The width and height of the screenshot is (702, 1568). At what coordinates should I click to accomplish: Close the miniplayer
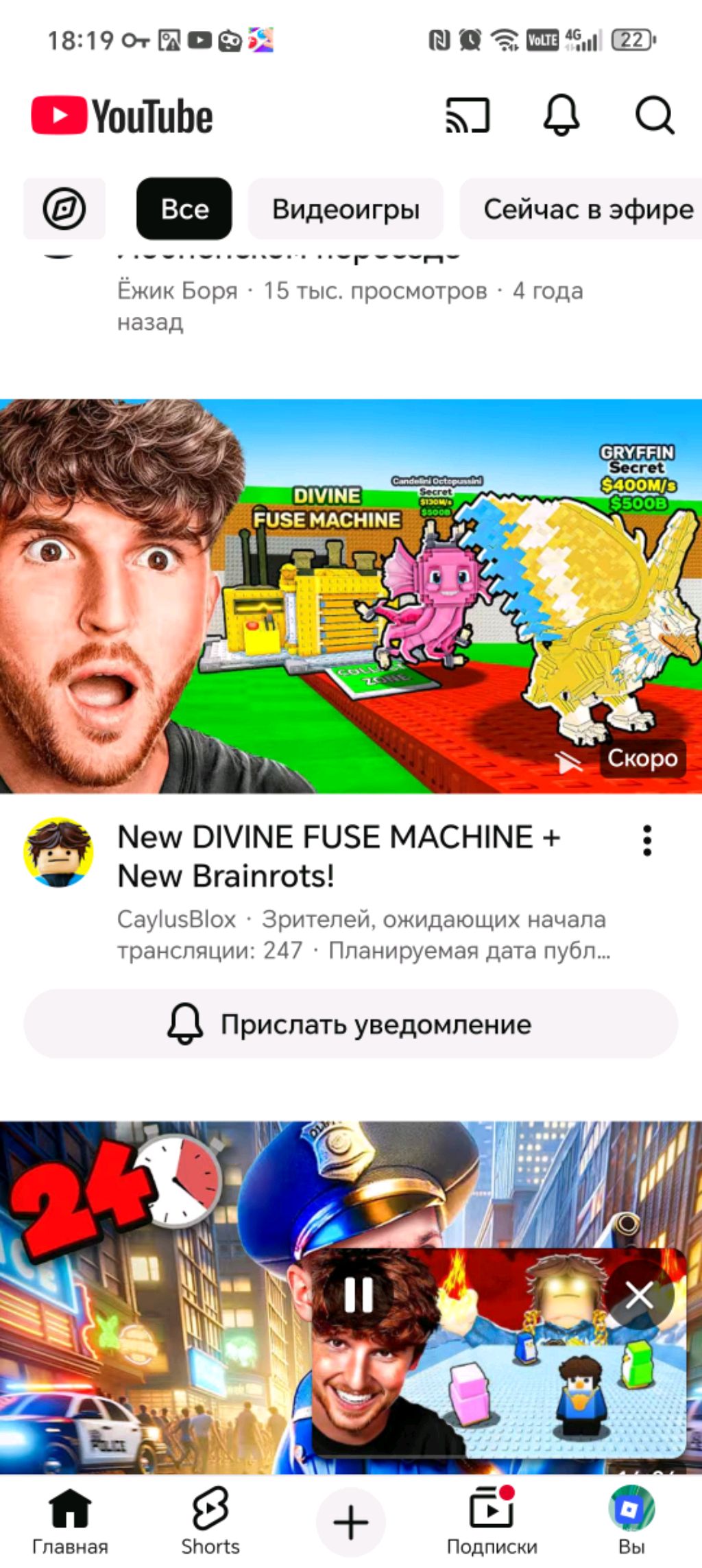click(639, 1296)
